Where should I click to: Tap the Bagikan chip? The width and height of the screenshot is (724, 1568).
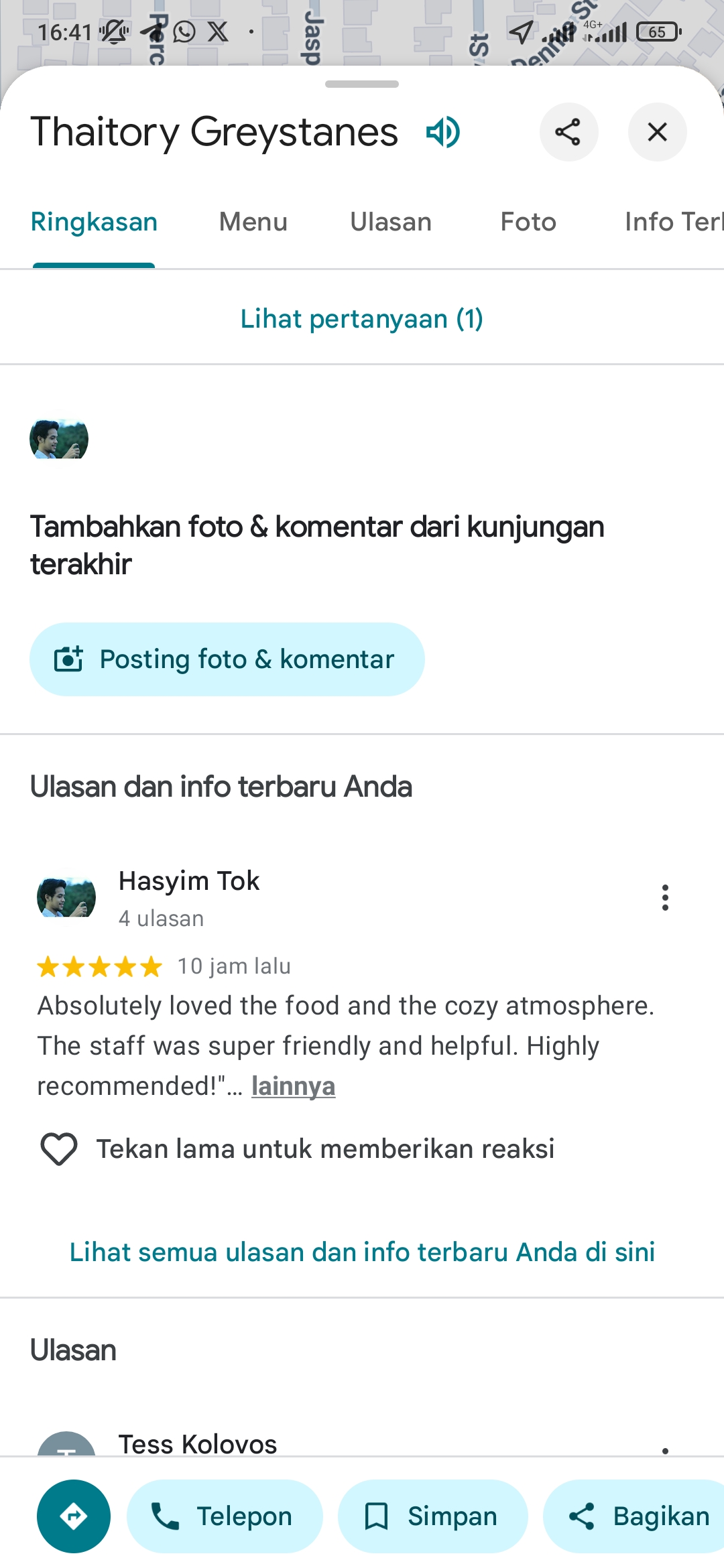[x=637, y=1516]
